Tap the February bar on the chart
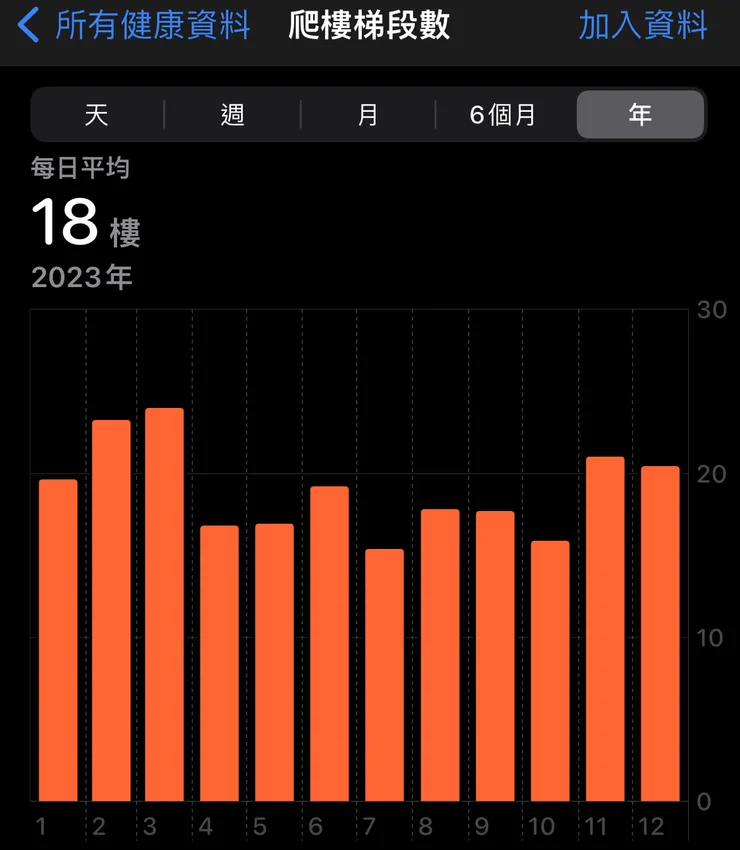The image size is (740, 850). [110, 610]
